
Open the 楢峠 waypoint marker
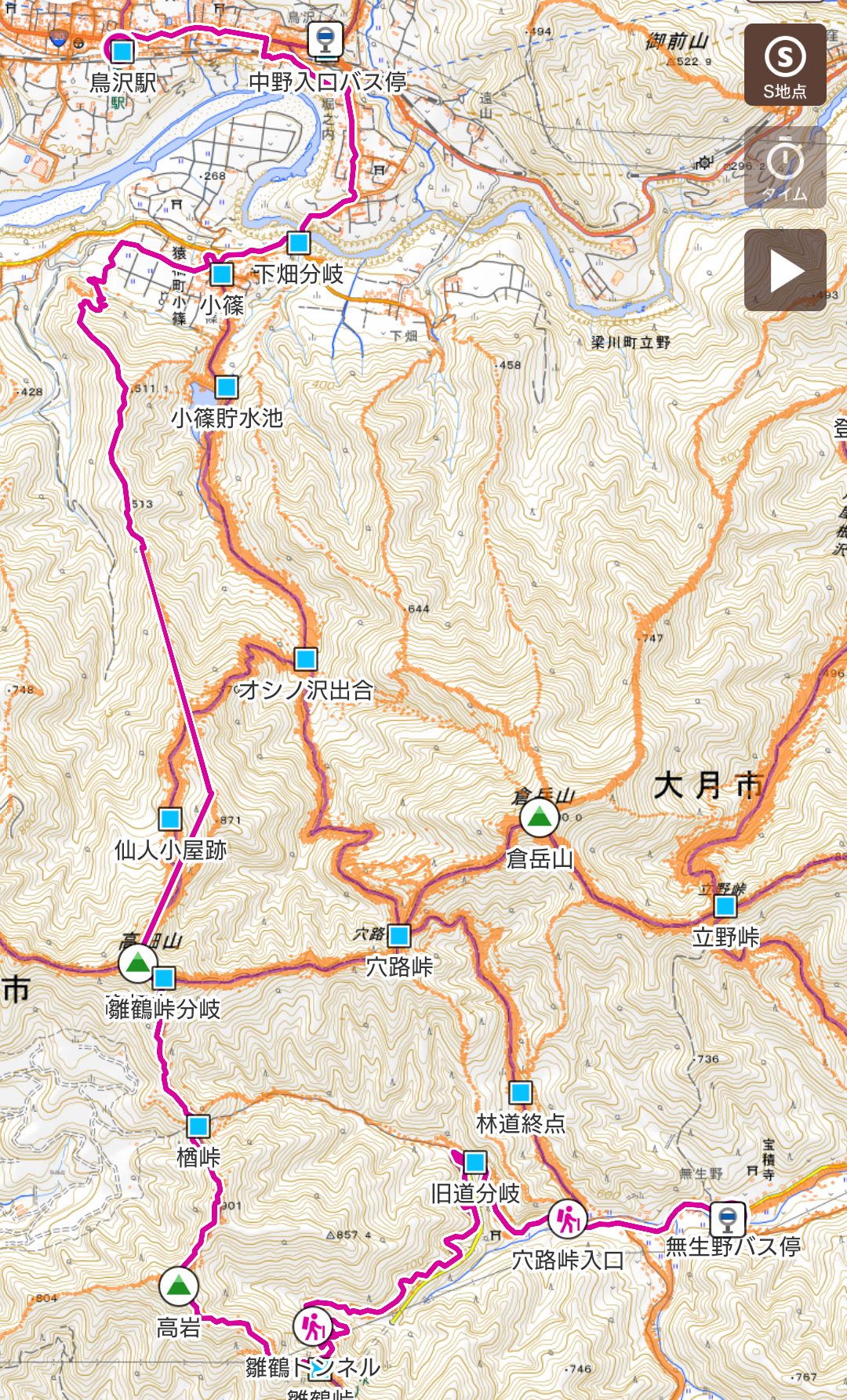click(x=198, y=1126)
